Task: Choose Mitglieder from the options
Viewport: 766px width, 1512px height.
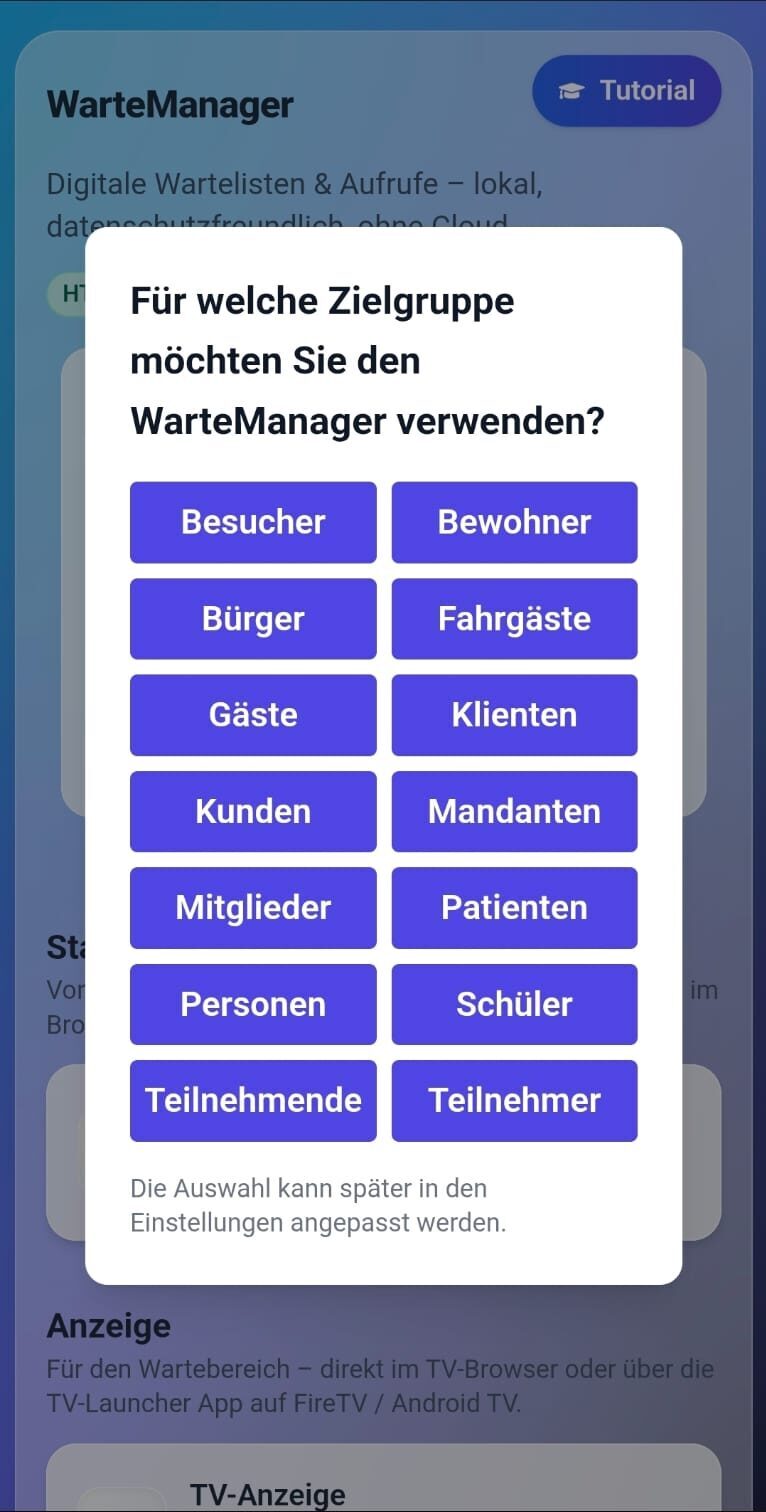Action: coord(253,907)
